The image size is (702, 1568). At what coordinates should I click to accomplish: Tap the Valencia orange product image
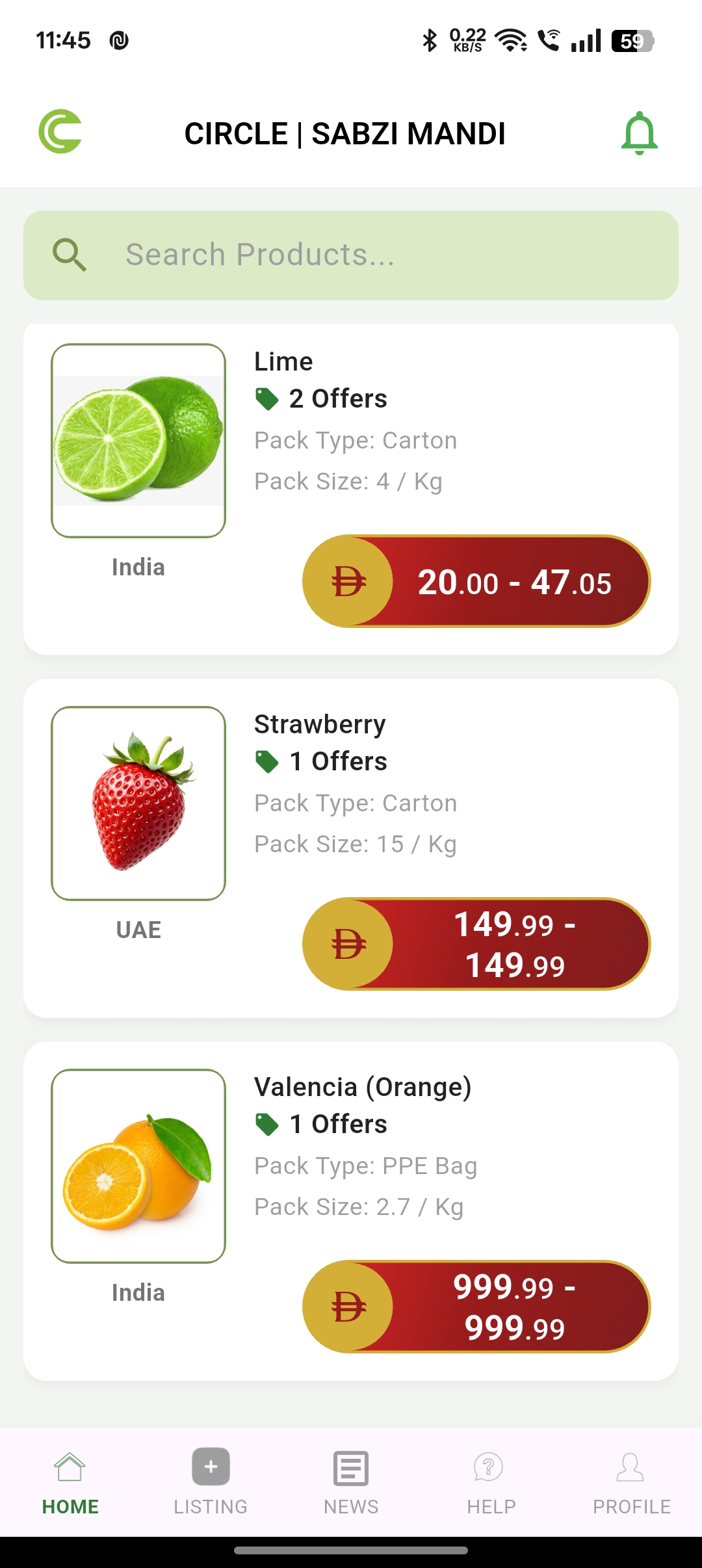click(138, 1166)
